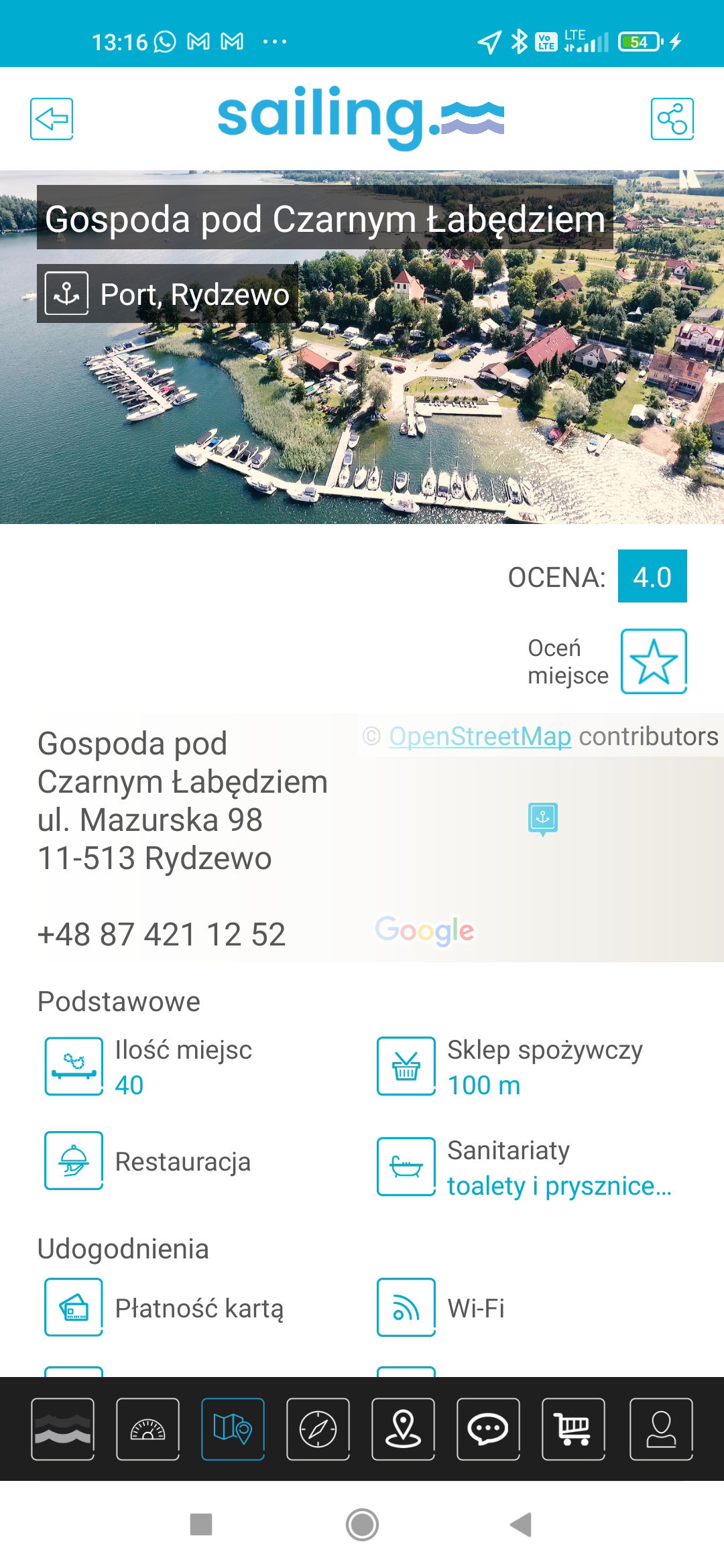Open the chat messages tab

(488, 1429)
